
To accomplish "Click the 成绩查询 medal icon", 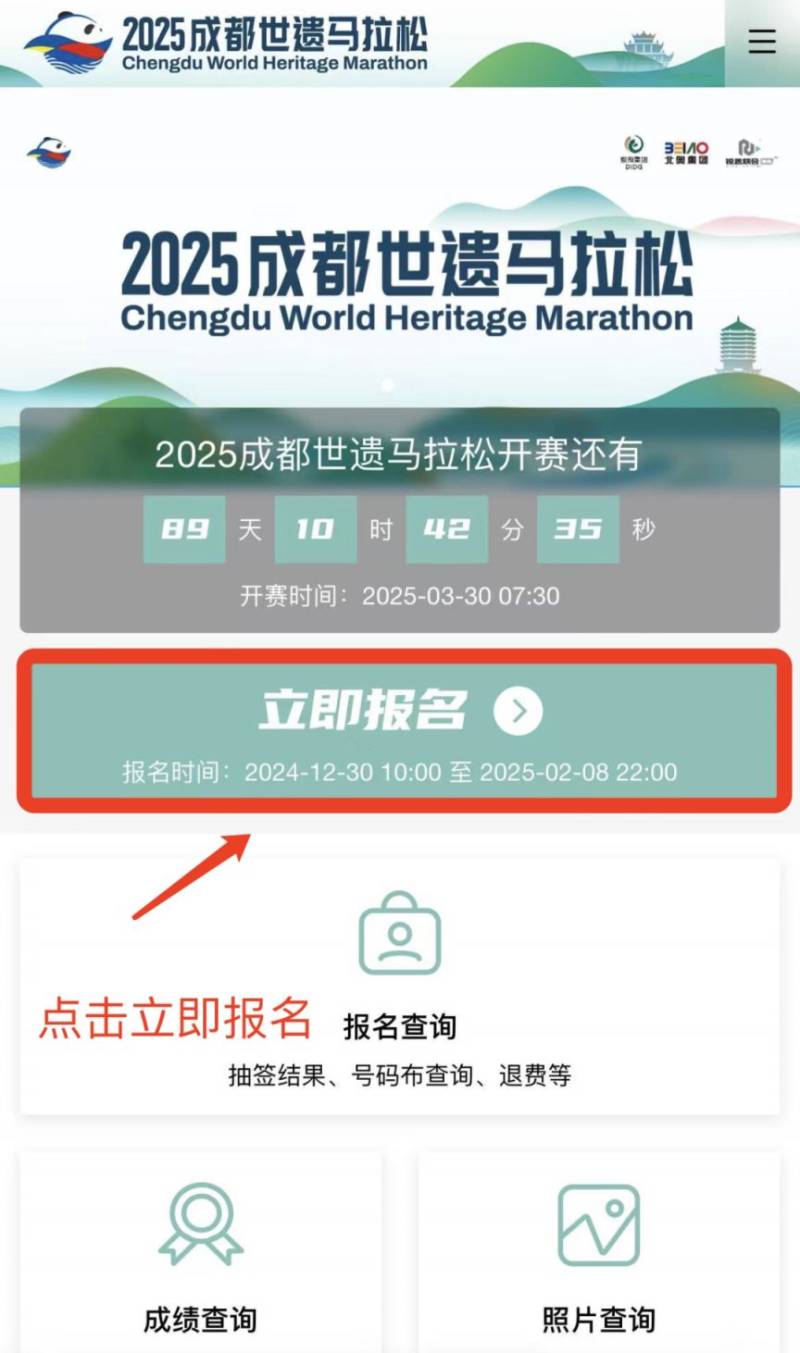I will 202,1222.
